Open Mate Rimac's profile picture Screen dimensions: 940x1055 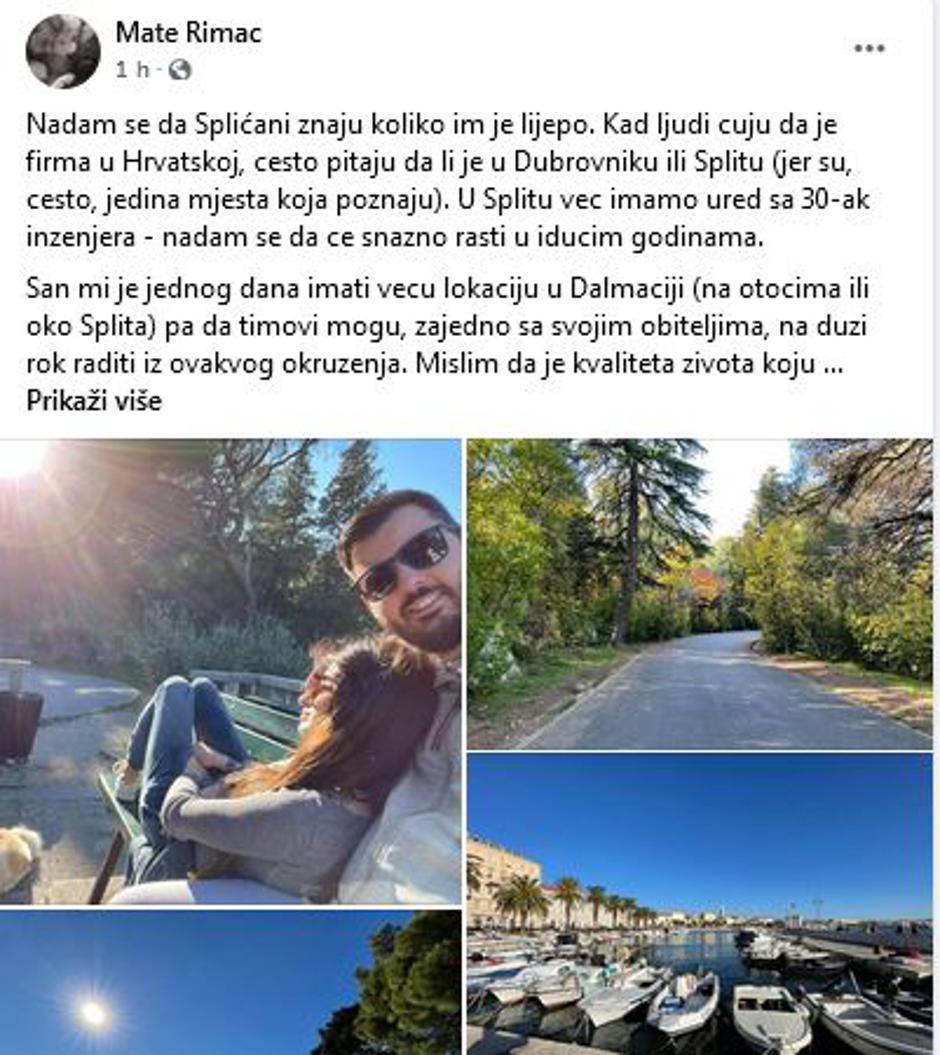coord(62,51)
